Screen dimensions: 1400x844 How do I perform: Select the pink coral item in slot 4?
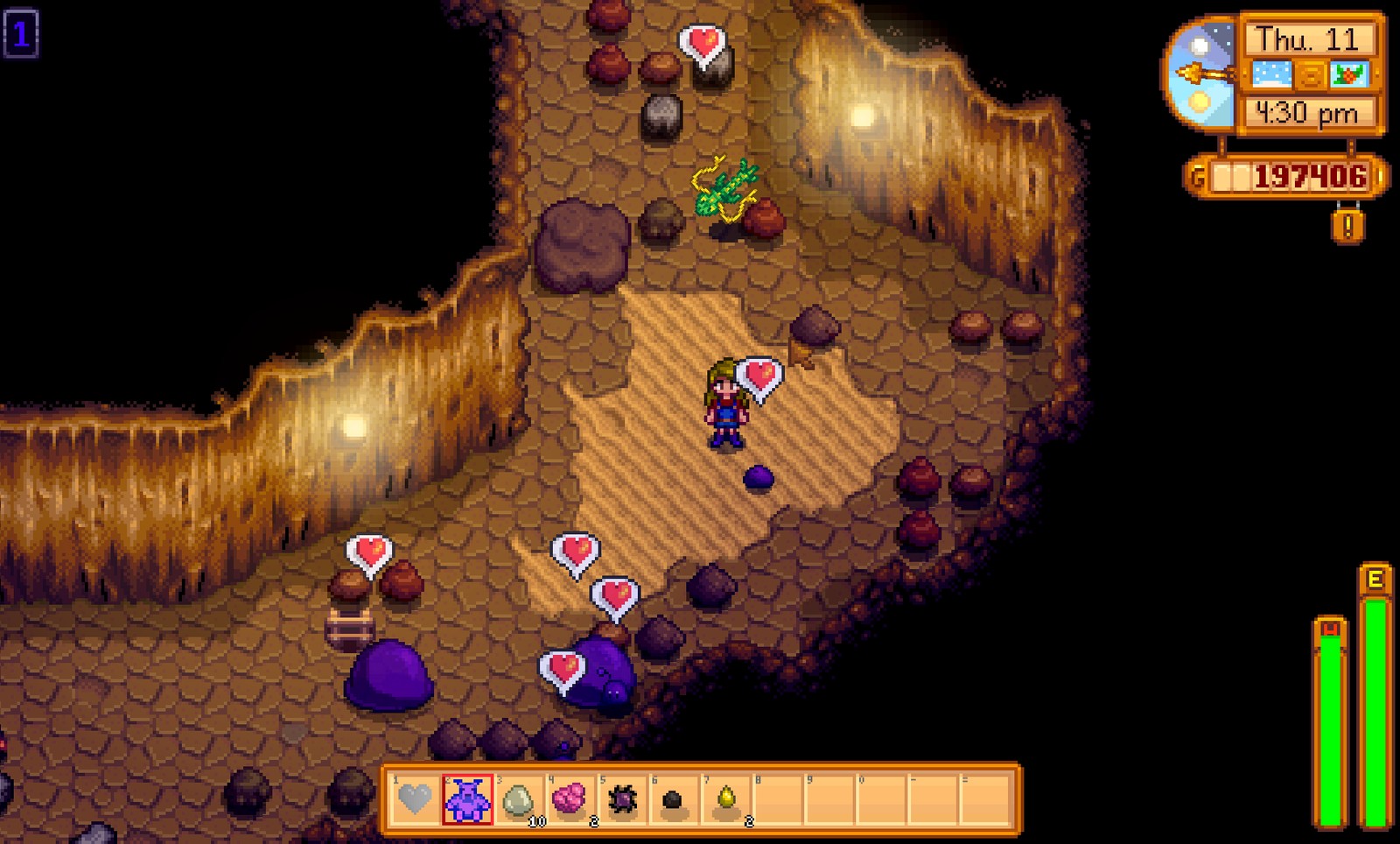(570, 798)
